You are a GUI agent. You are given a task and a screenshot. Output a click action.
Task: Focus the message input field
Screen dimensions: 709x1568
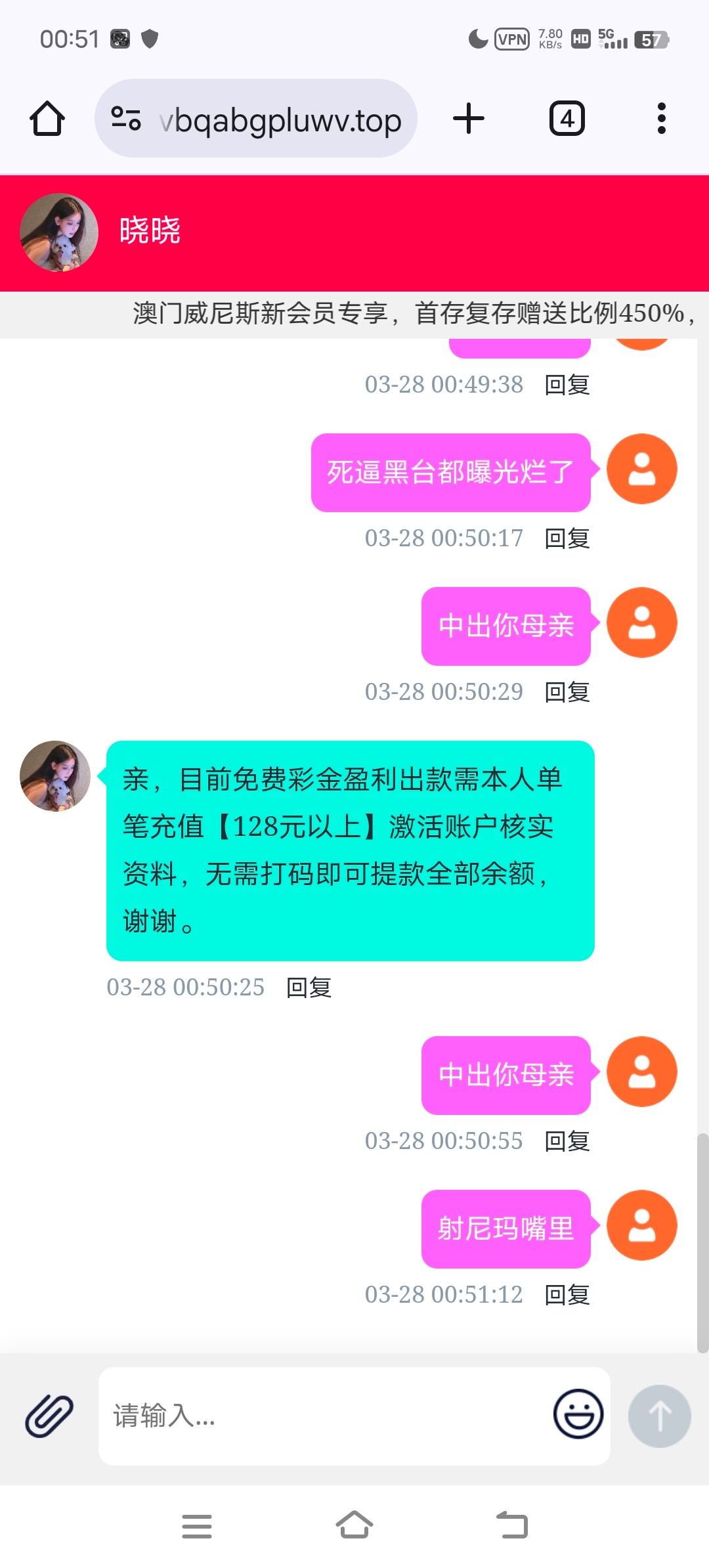[322, 1416]
